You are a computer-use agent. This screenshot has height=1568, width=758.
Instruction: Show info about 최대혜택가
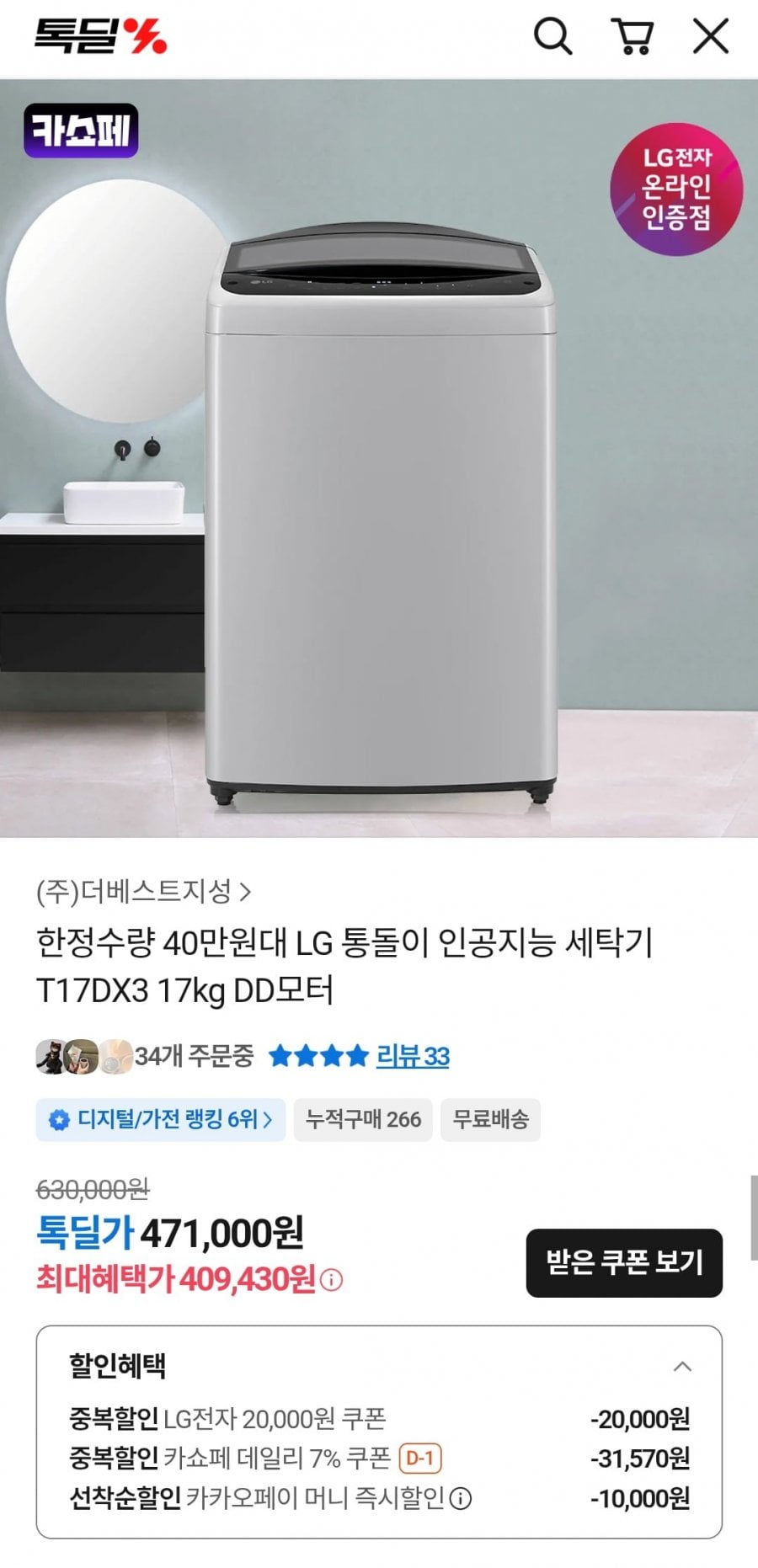click(x=332, y=1281)
